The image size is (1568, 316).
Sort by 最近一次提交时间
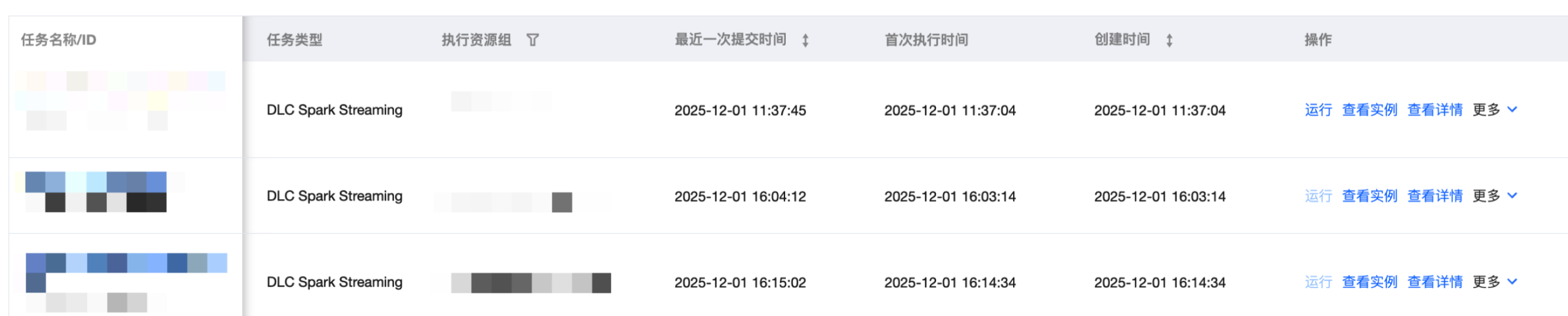pyautogui.click(x=805, y=41)
